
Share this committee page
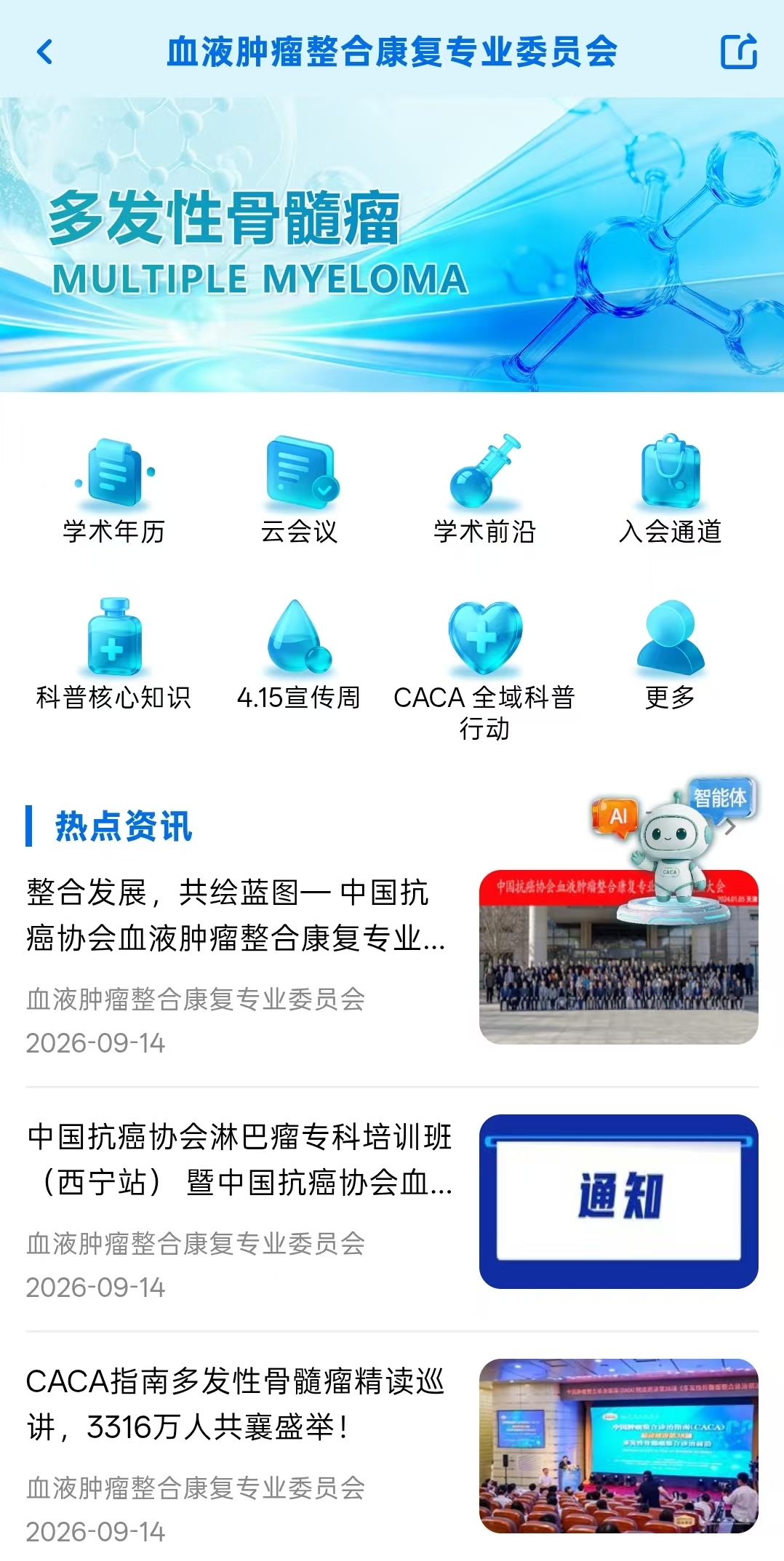[738, 52]
